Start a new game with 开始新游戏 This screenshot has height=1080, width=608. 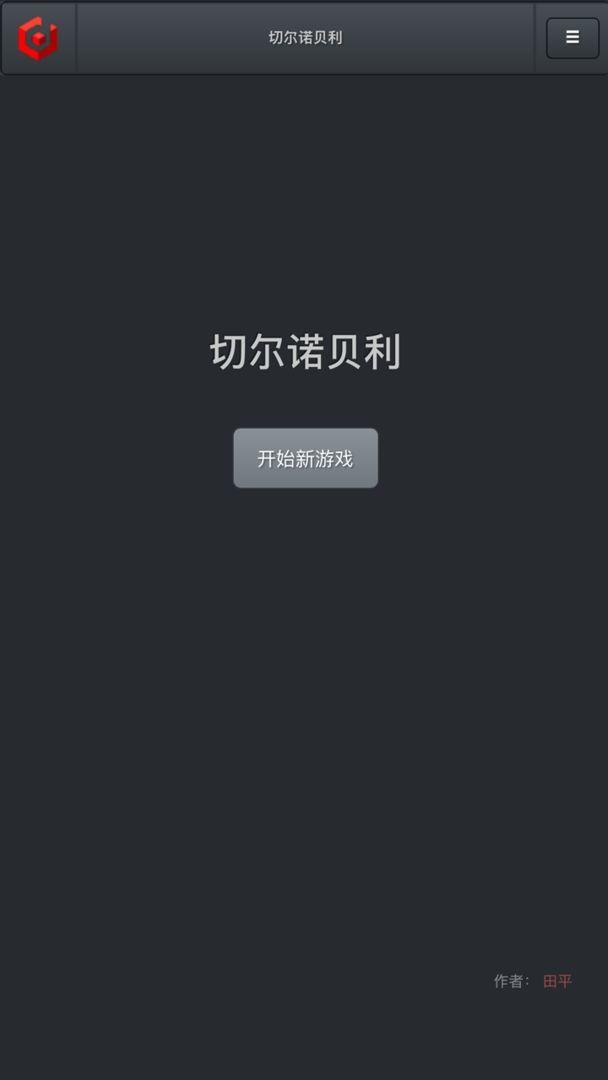(x=306, y=458)
